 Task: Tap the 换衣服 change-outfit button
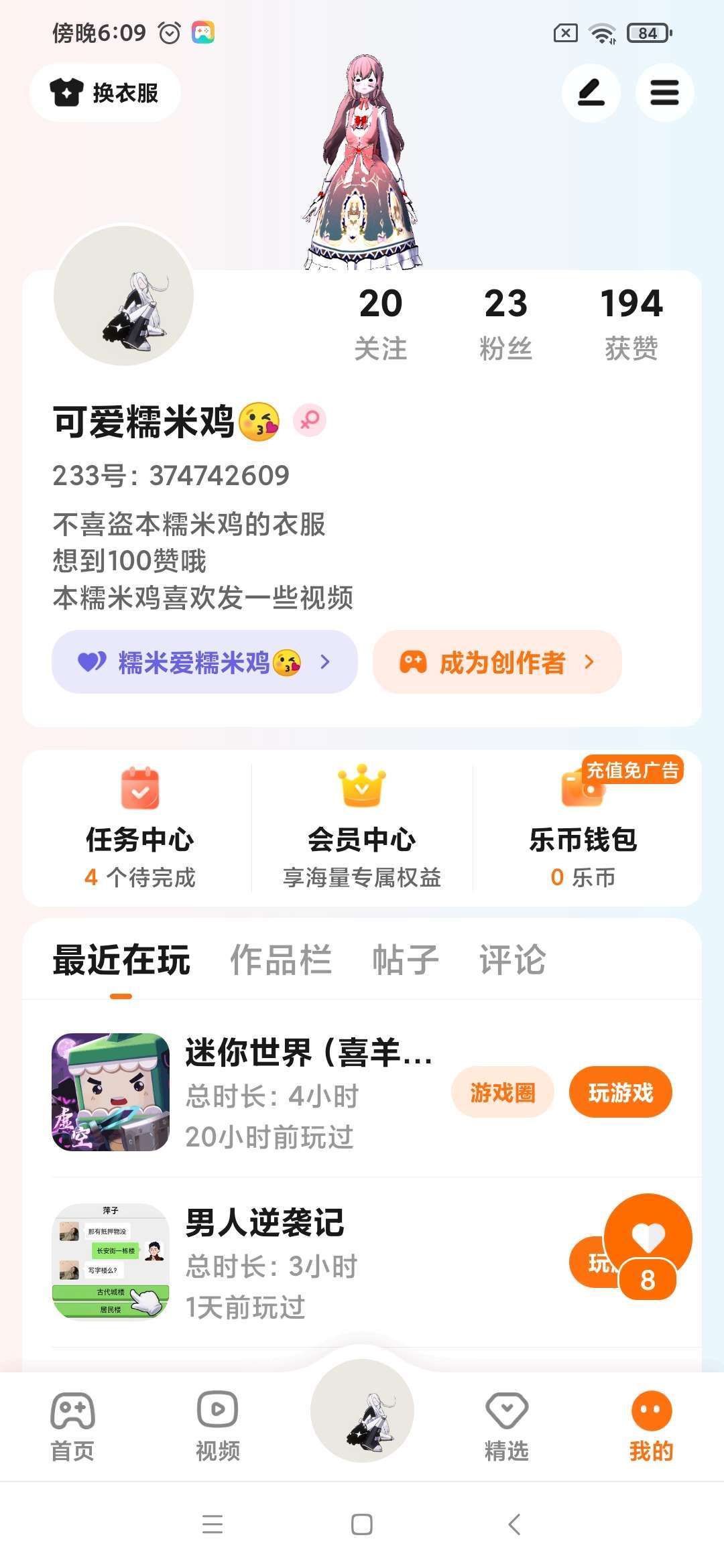coord(105,92)
